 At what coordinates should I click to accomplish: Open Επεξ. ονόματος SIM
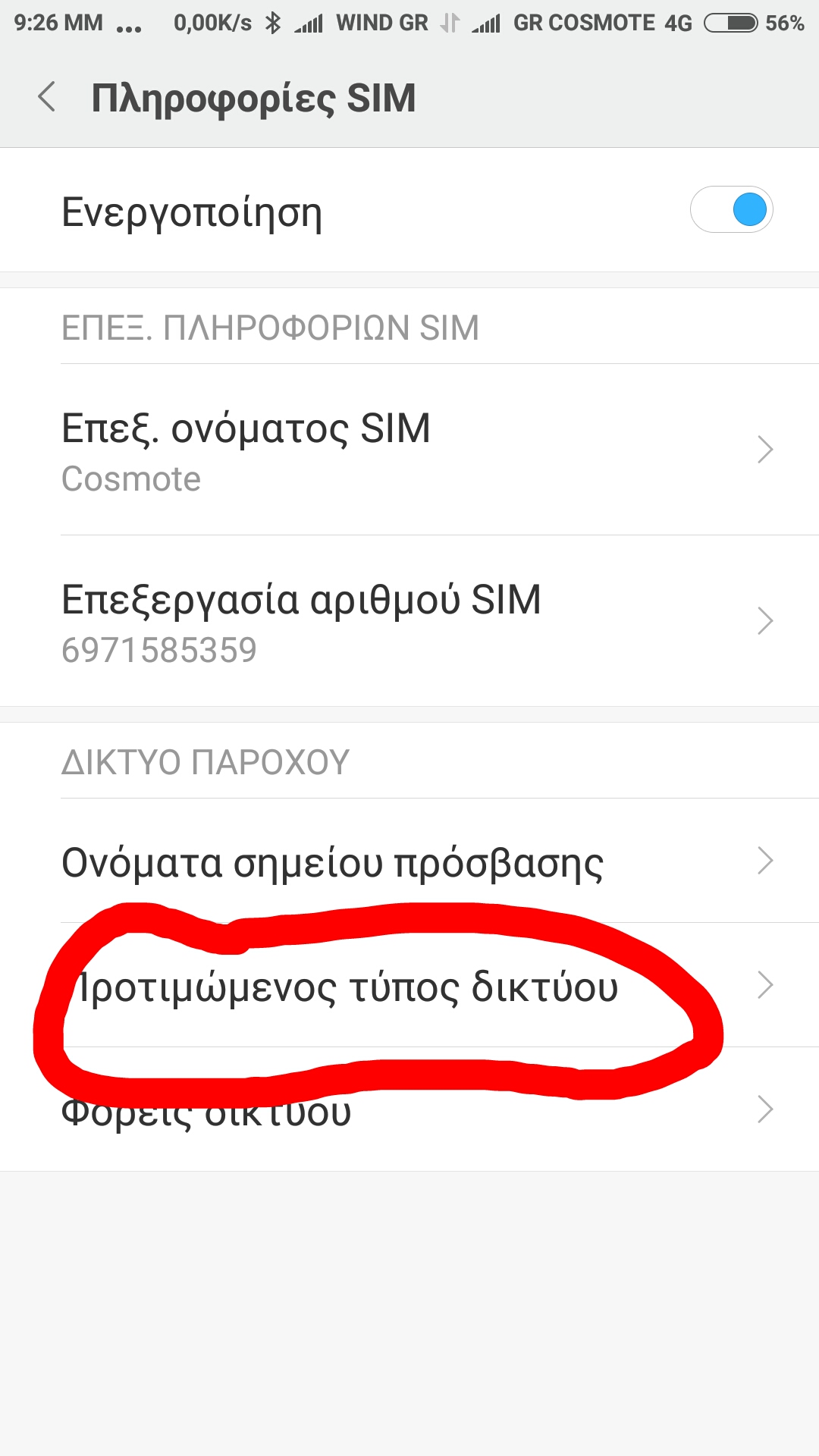point(409,450)
